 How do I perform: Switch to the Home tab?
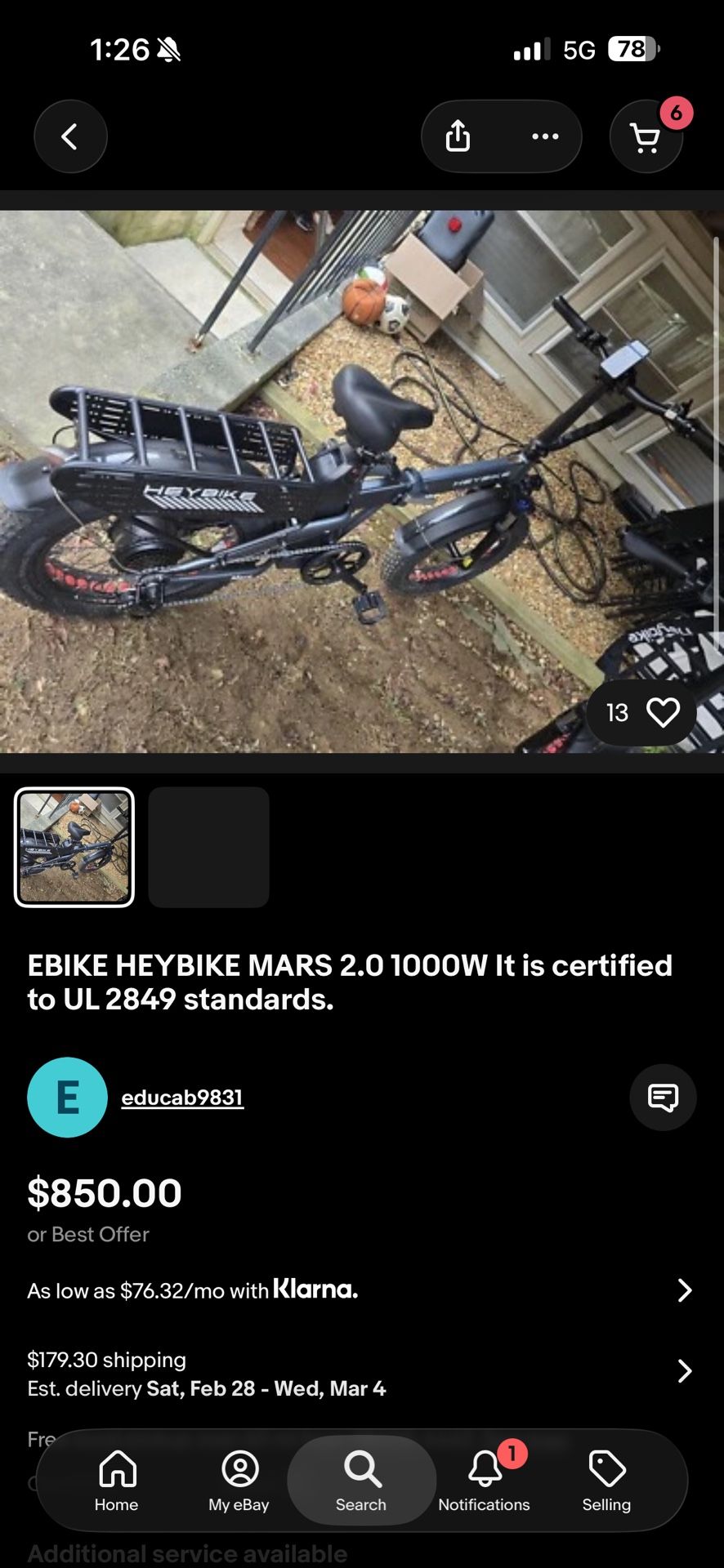click(x=117, y=1480)
